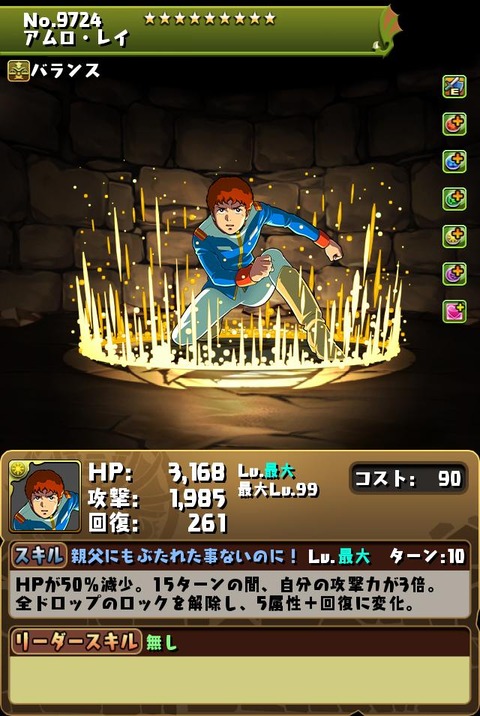Tap the assist-evolution sword awakening icon
The height and width of the screenshot is (716, 480).
(454, 87)
